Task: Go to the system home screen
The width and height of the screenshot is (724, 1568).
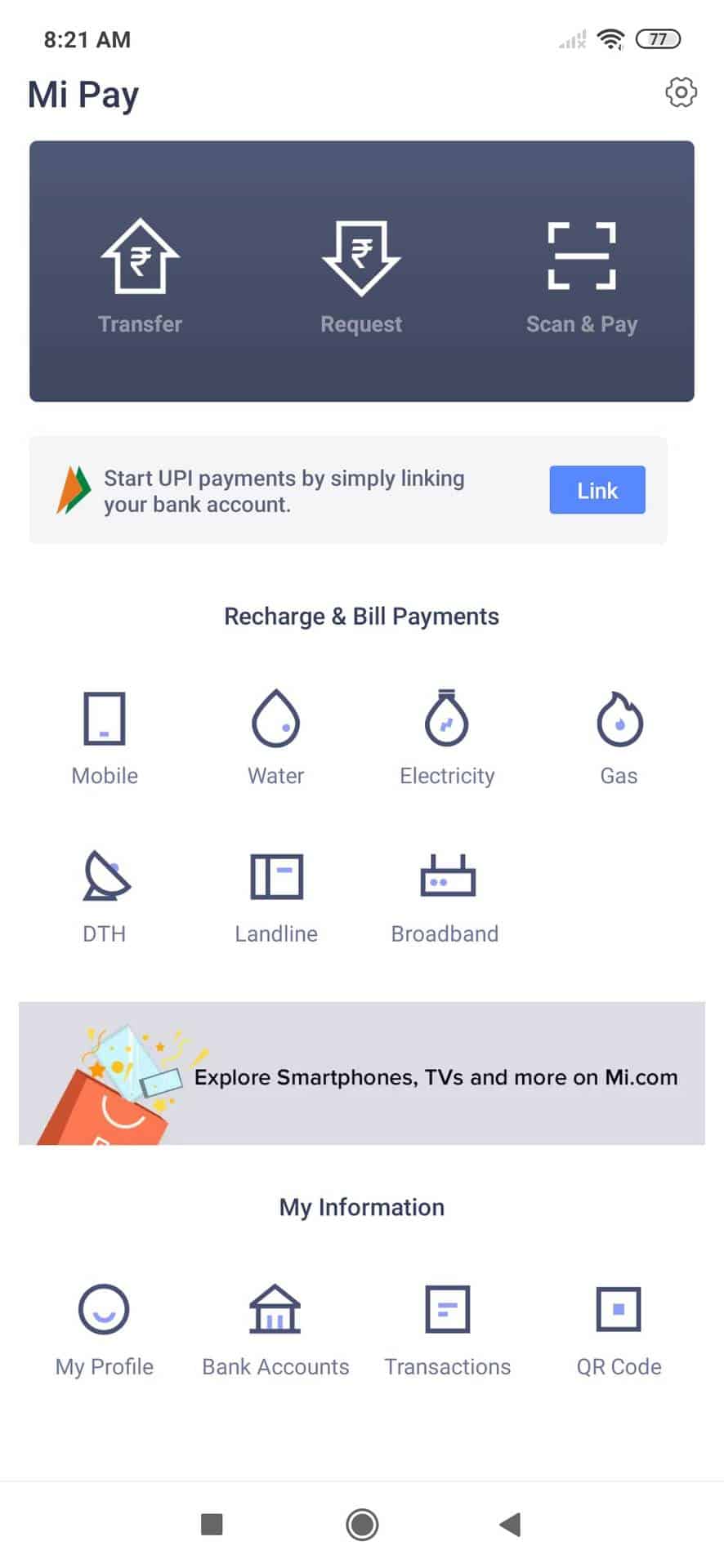Action: point(362,1524)
